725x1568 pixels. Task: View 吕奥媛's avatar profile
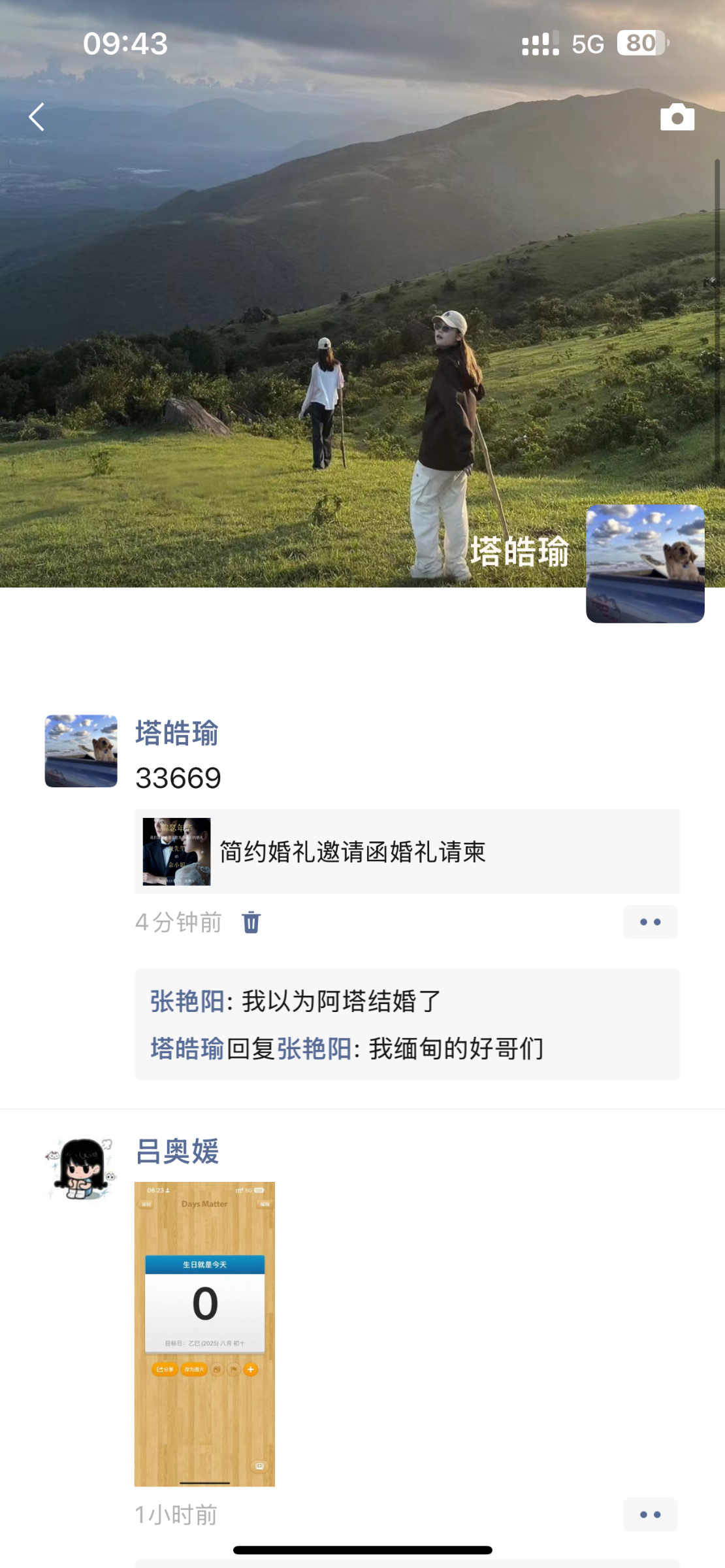coord(81,1169)
